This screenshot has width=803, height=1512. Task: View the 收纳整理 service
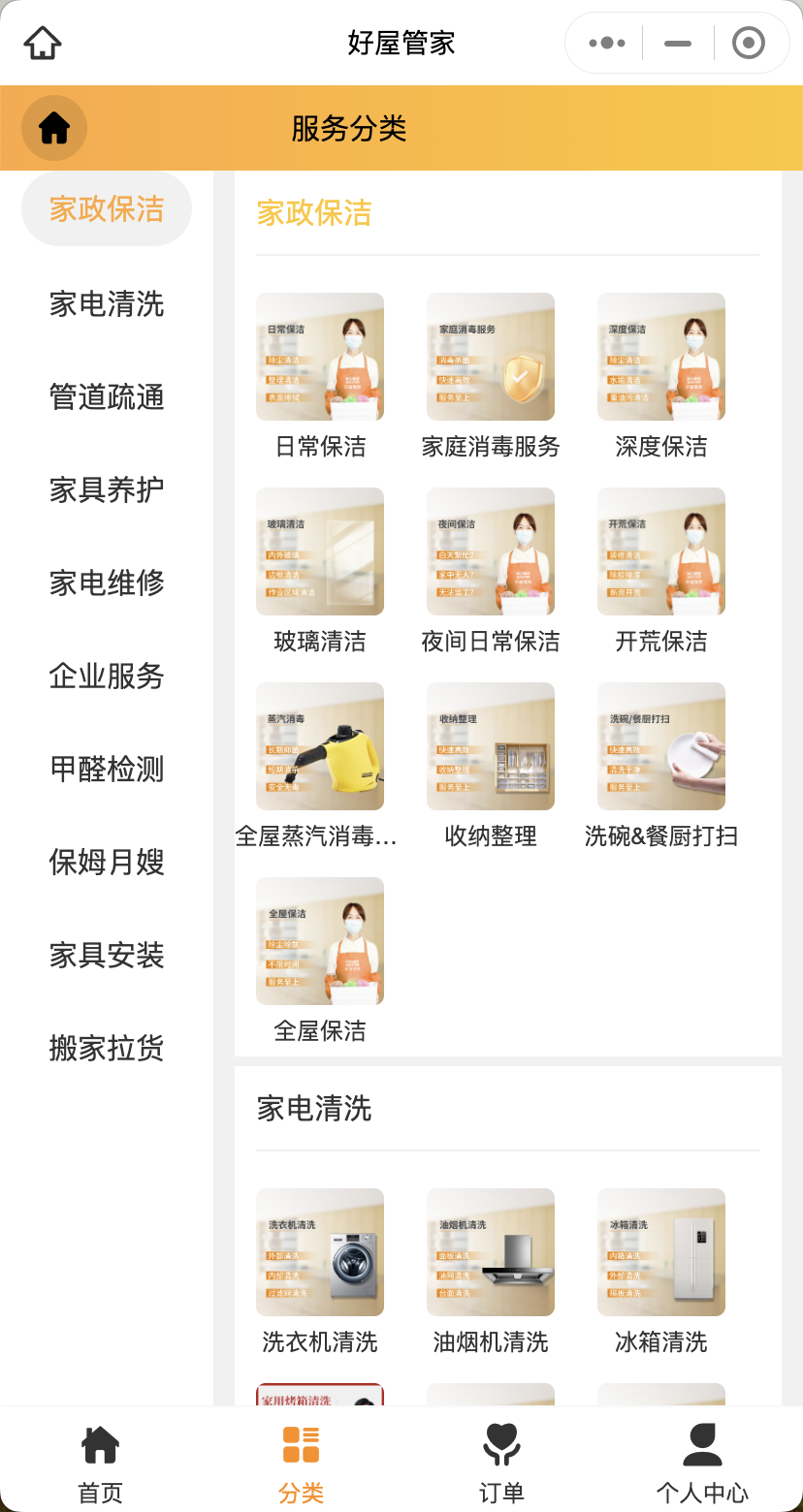pos(491,766)
